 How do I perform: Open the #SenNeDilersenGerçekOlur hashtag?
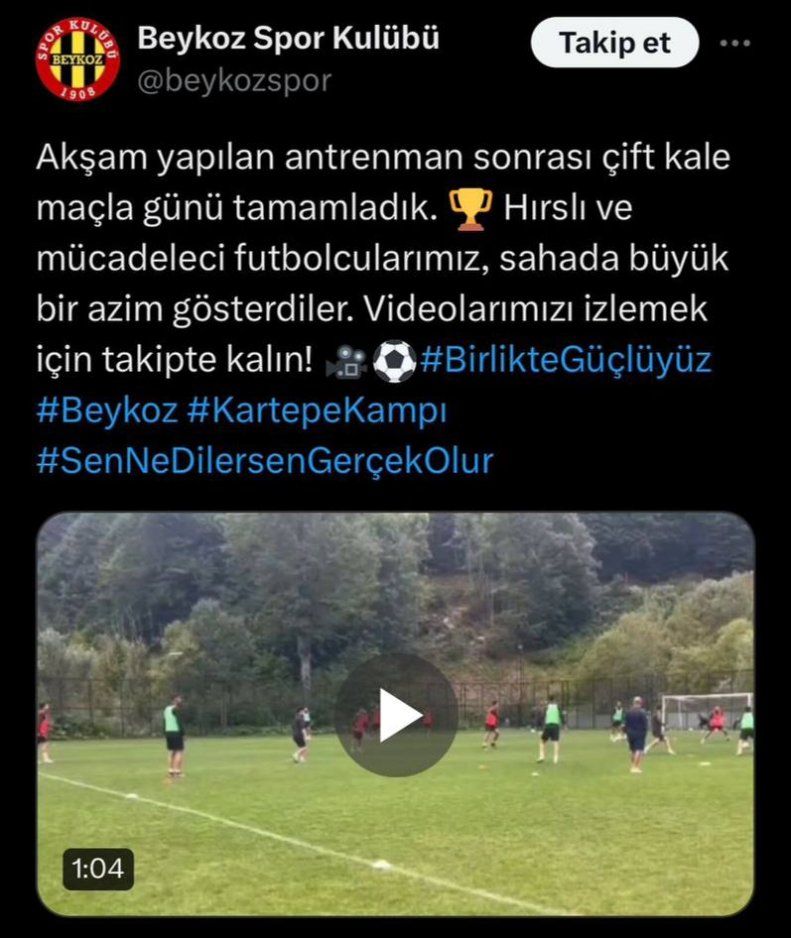265,461
